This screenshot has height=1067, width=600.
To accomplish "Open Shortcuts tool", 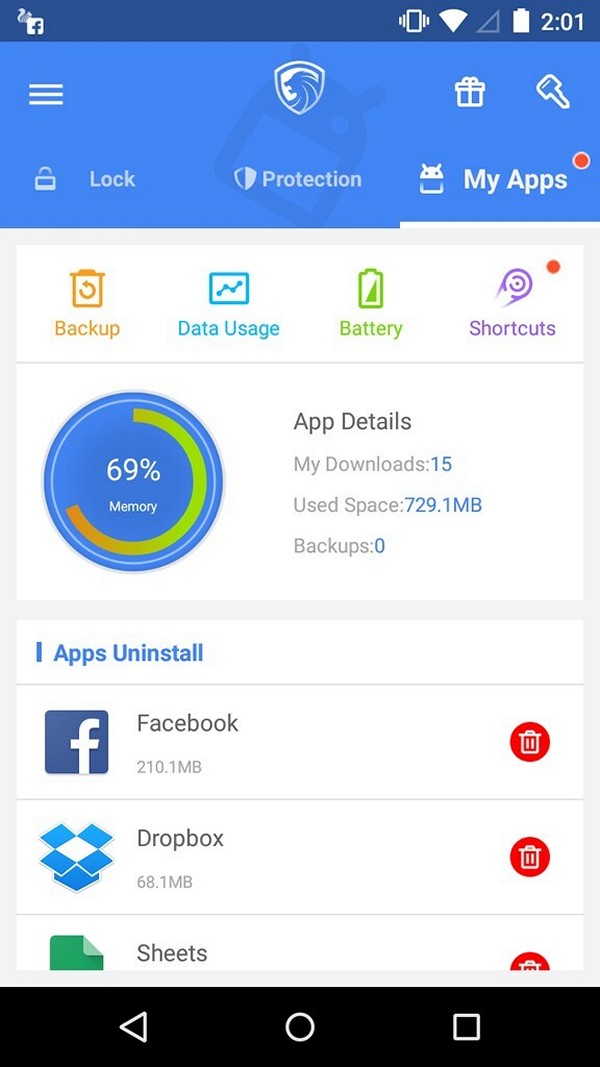I will tap(512, 304).
